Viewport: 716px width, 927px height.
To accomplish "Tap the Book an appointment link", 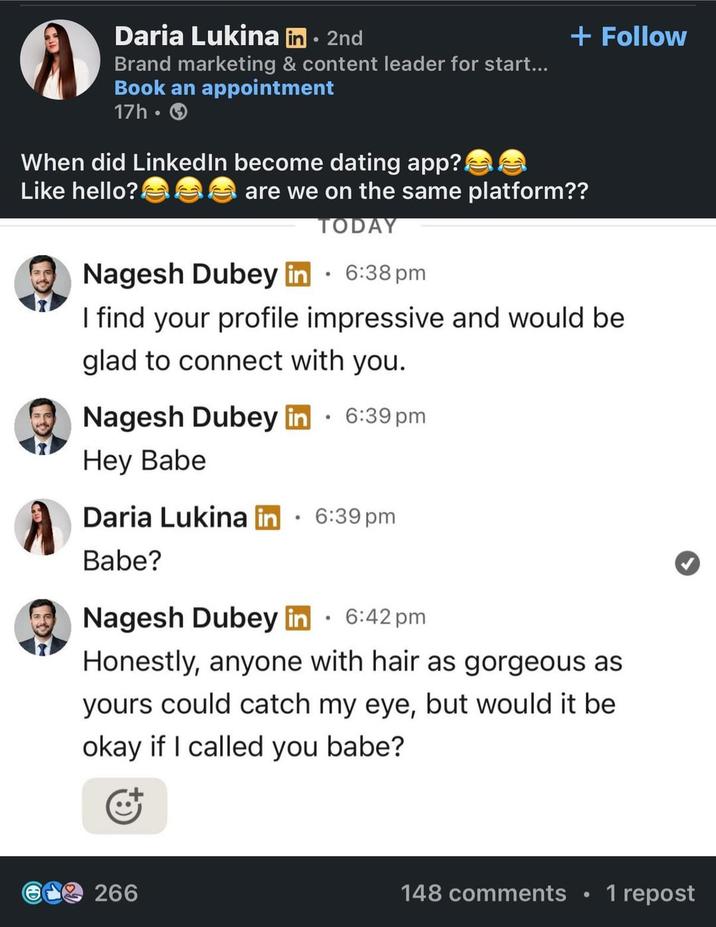I will coord(224,88).
